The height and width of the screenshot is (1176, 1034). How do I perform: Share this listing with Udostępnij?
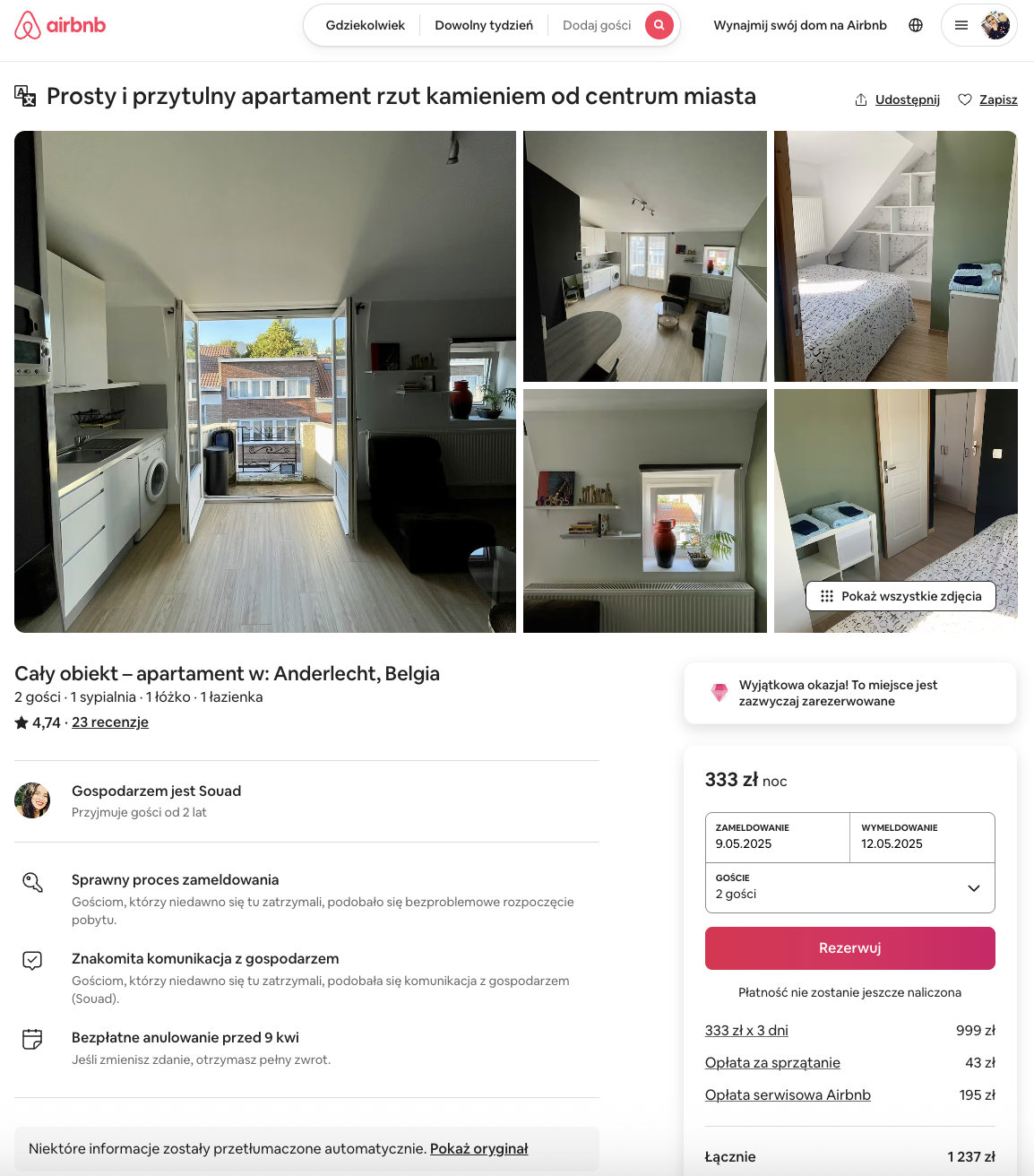coord(897,99)
